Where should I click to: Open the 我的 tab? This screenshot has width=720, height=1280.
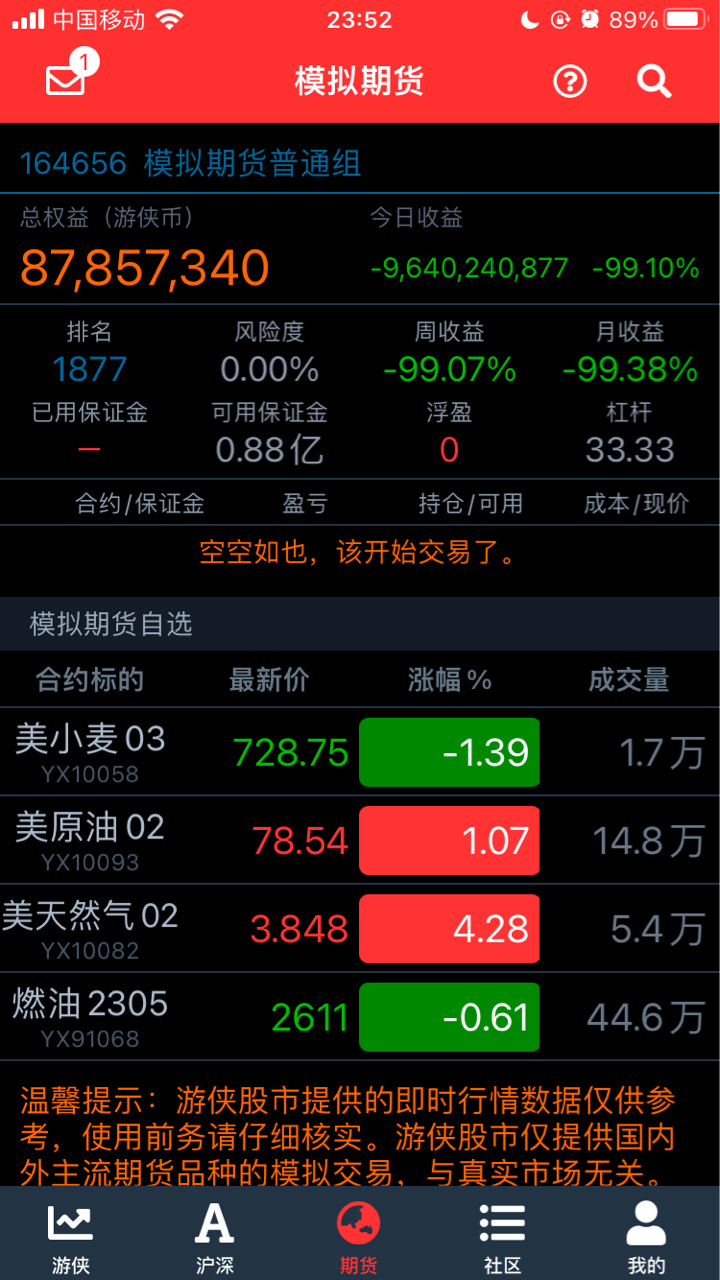point(647,1236)
